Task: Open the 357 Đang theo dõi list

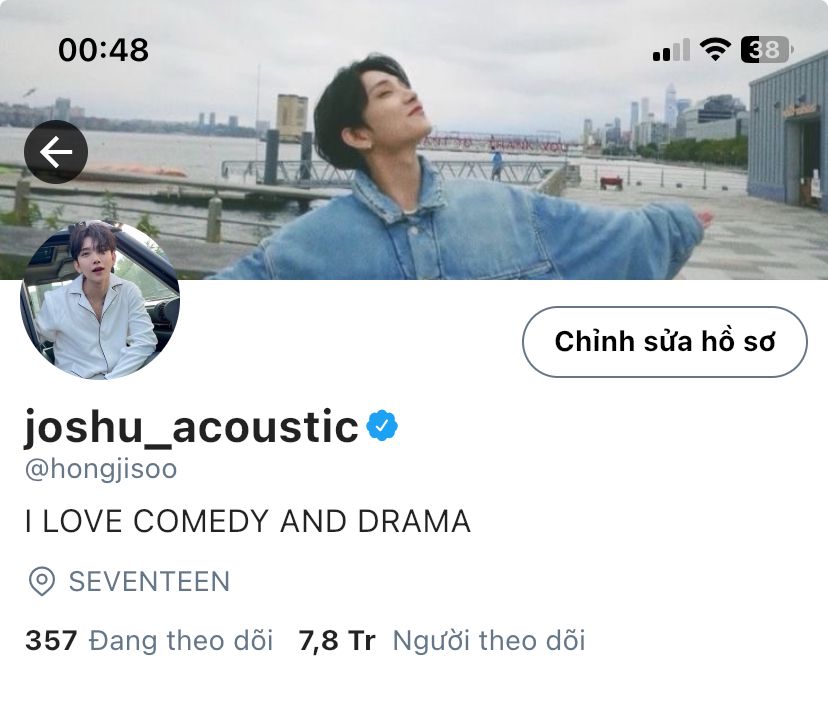Action: [149, 641]
